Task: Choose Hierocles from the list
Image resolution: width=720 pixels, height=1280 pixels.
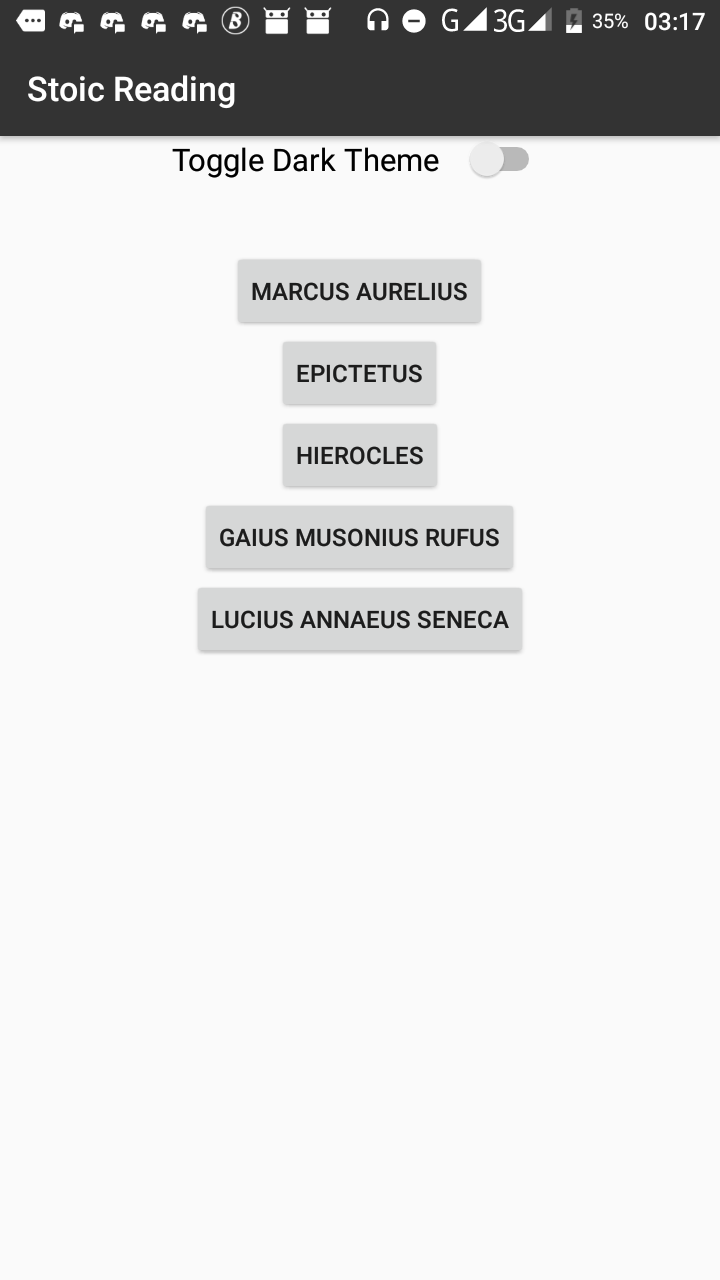Action: coord(360,455)
